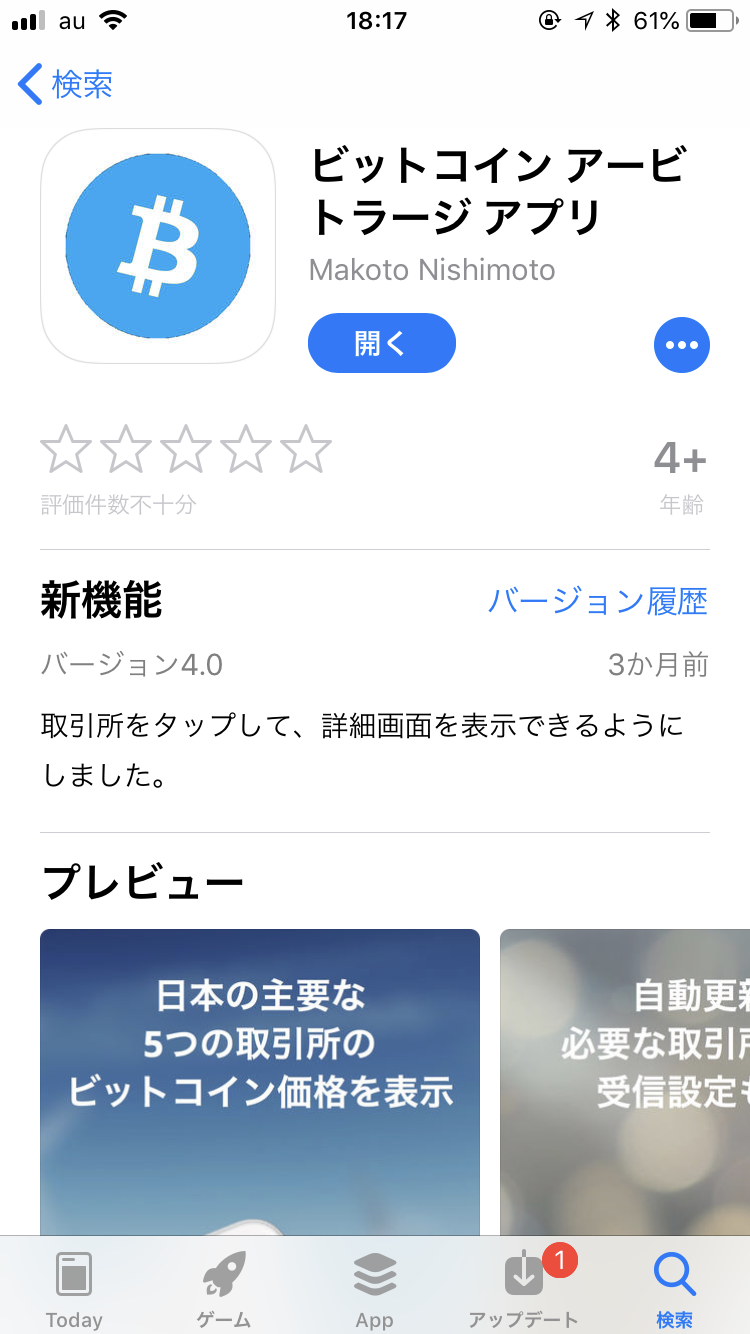Open the second preview screenshot about 自動更新
This screenshot has width=750, height=1334.
coord(625,1080)
